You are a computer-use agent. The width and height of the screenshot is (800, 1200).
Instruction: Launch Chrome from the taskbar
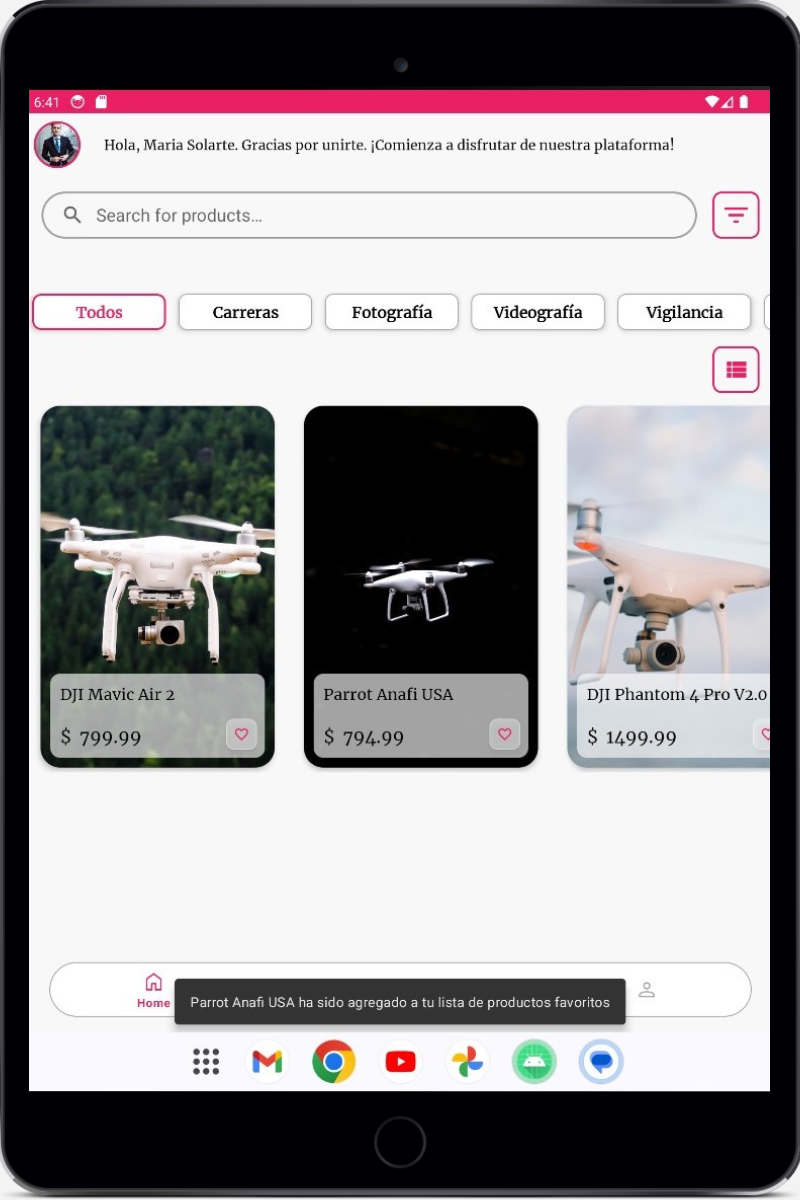(x=333, y=1061)
